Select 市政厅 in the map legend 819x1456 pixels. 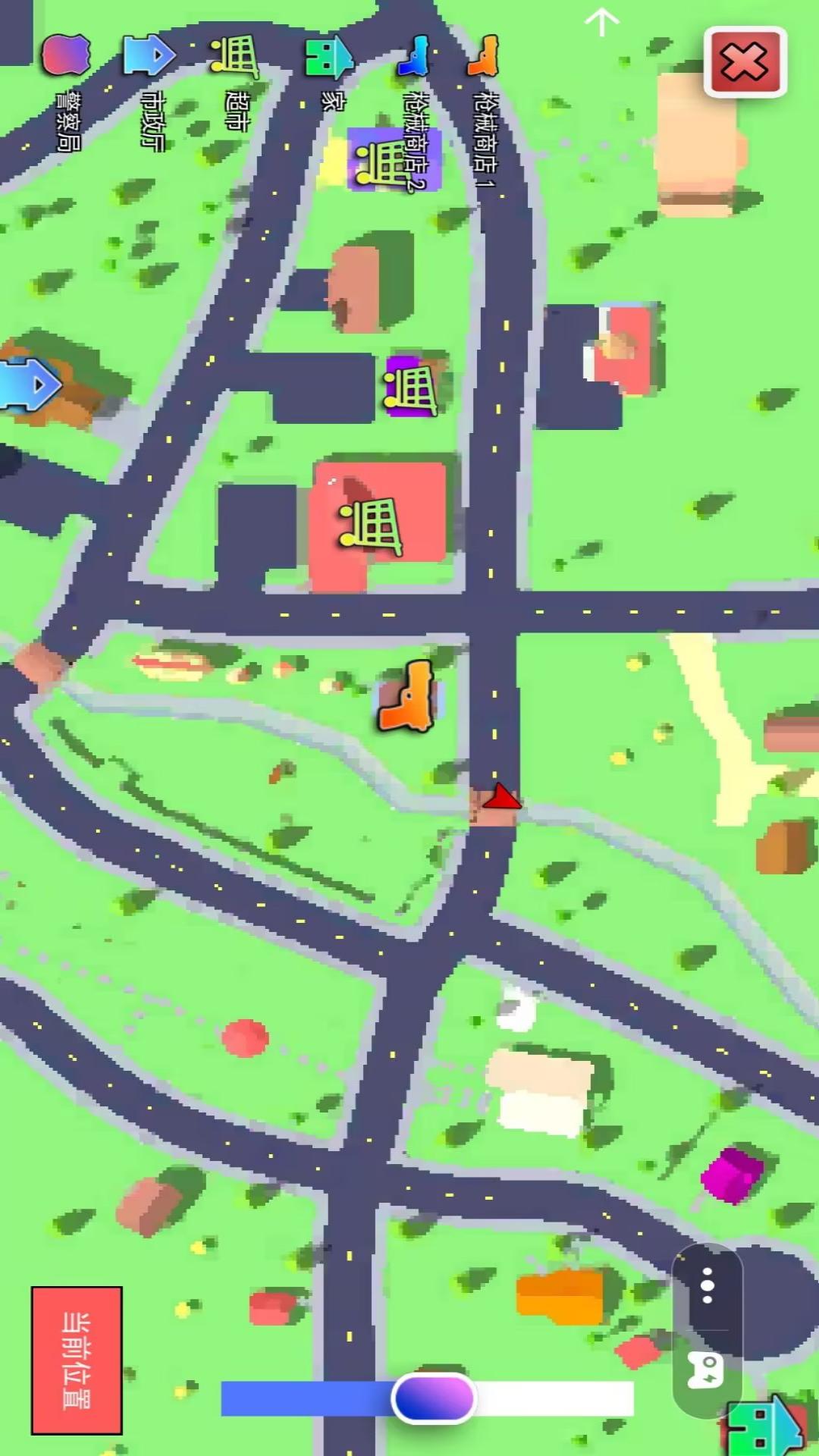pyautogui.click(x=150, y=91)
